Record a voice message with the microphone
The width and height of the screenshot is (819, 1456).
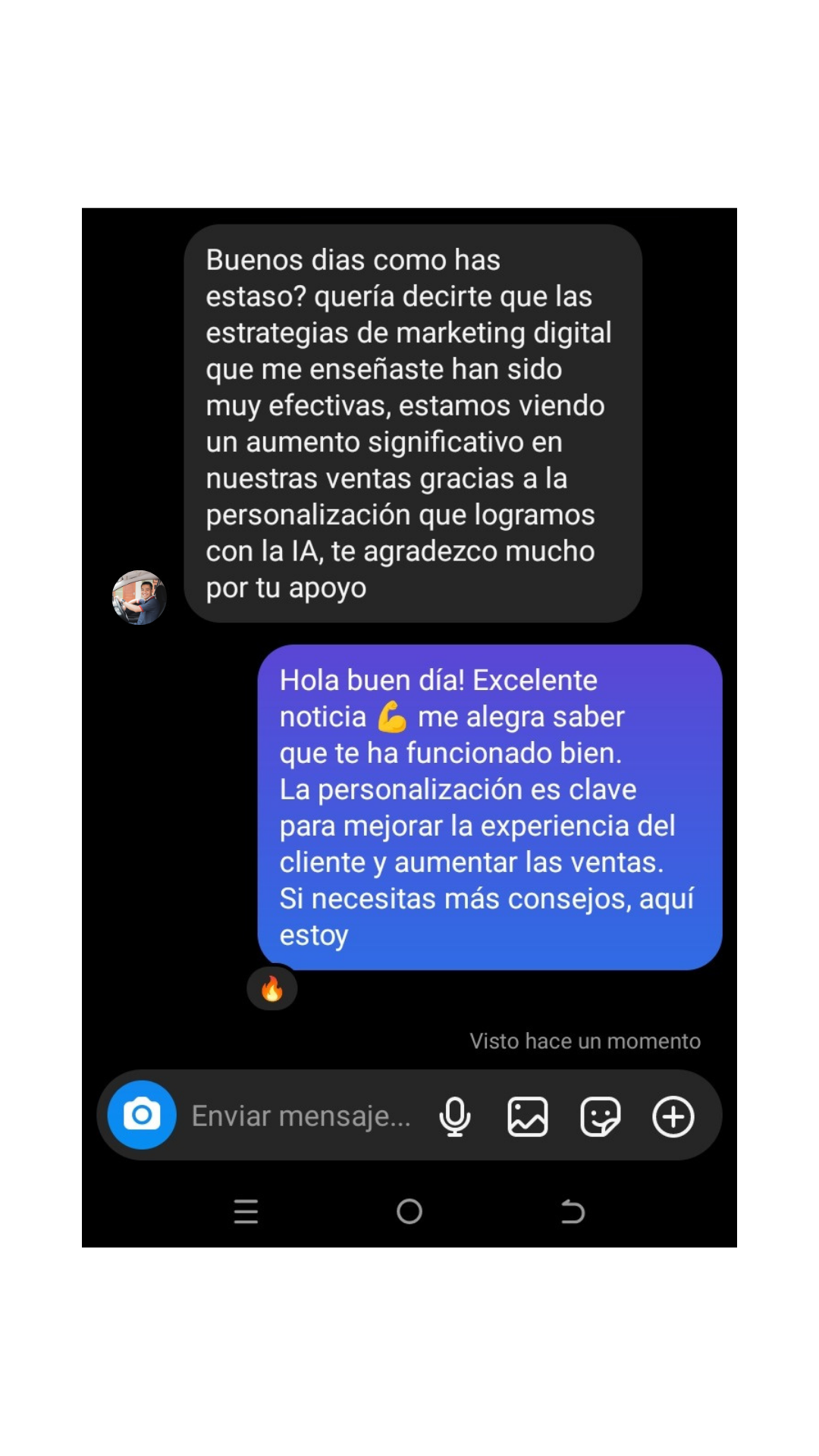tap(455, 1116)
